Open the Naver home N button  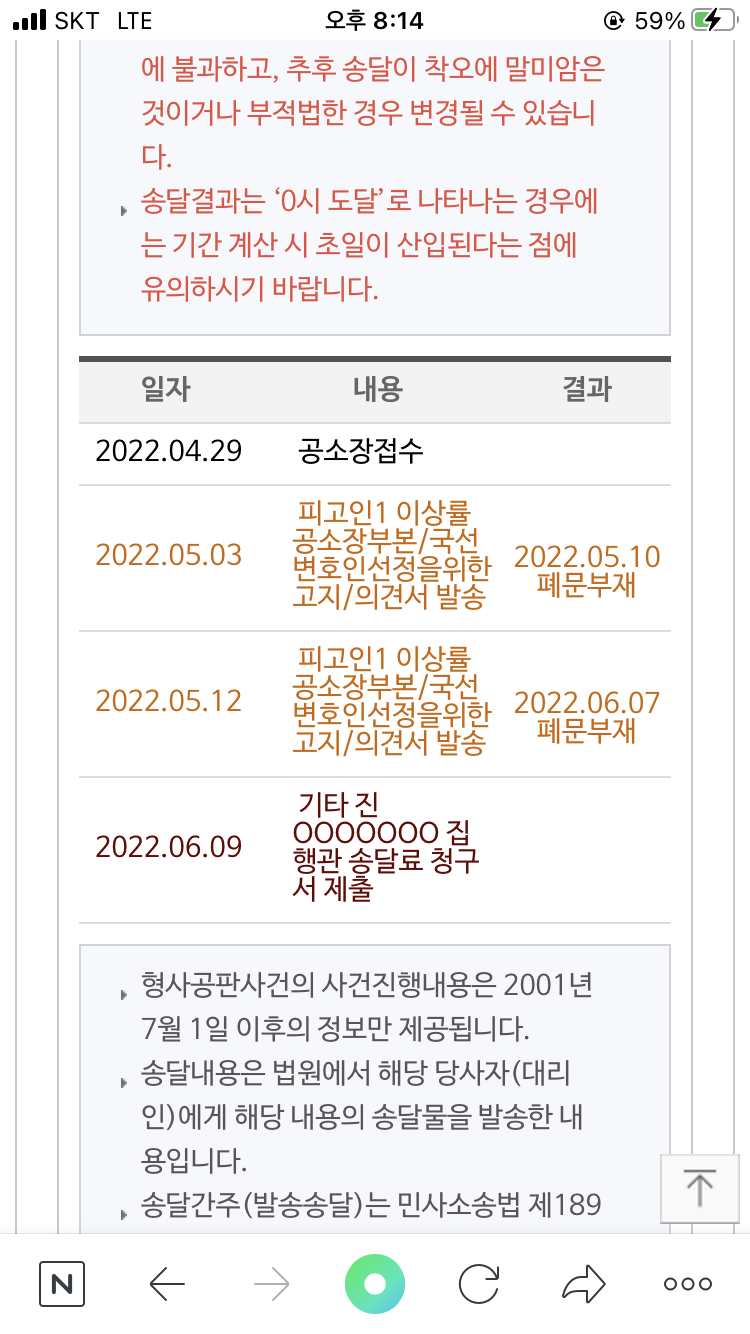(62, 1284)
